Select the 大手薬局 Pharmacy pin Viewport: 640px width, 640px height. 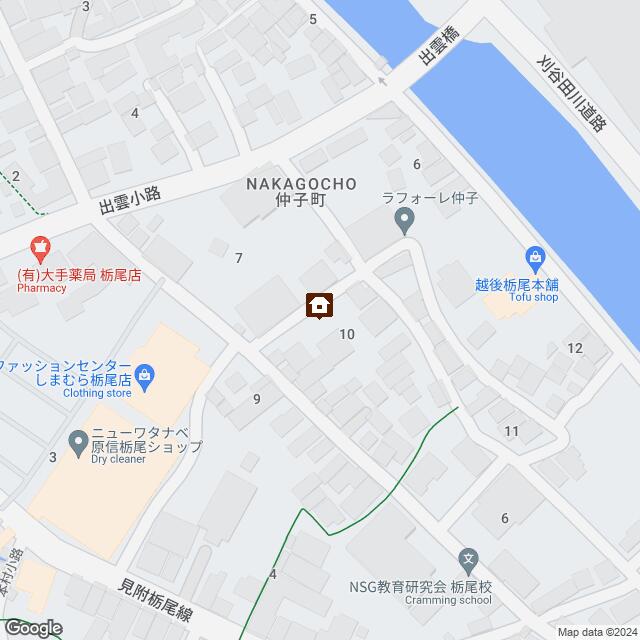pos(40,245)
